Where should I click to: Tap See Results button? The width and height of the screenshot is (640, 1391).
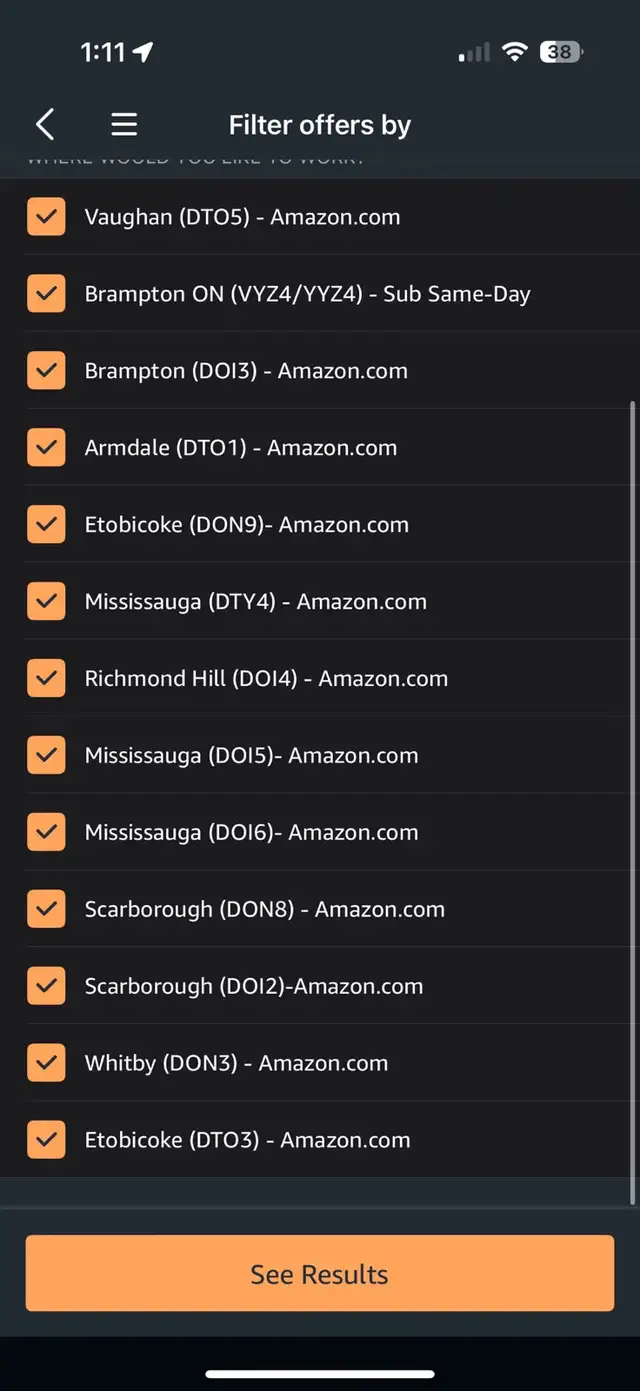[320, 1274]
